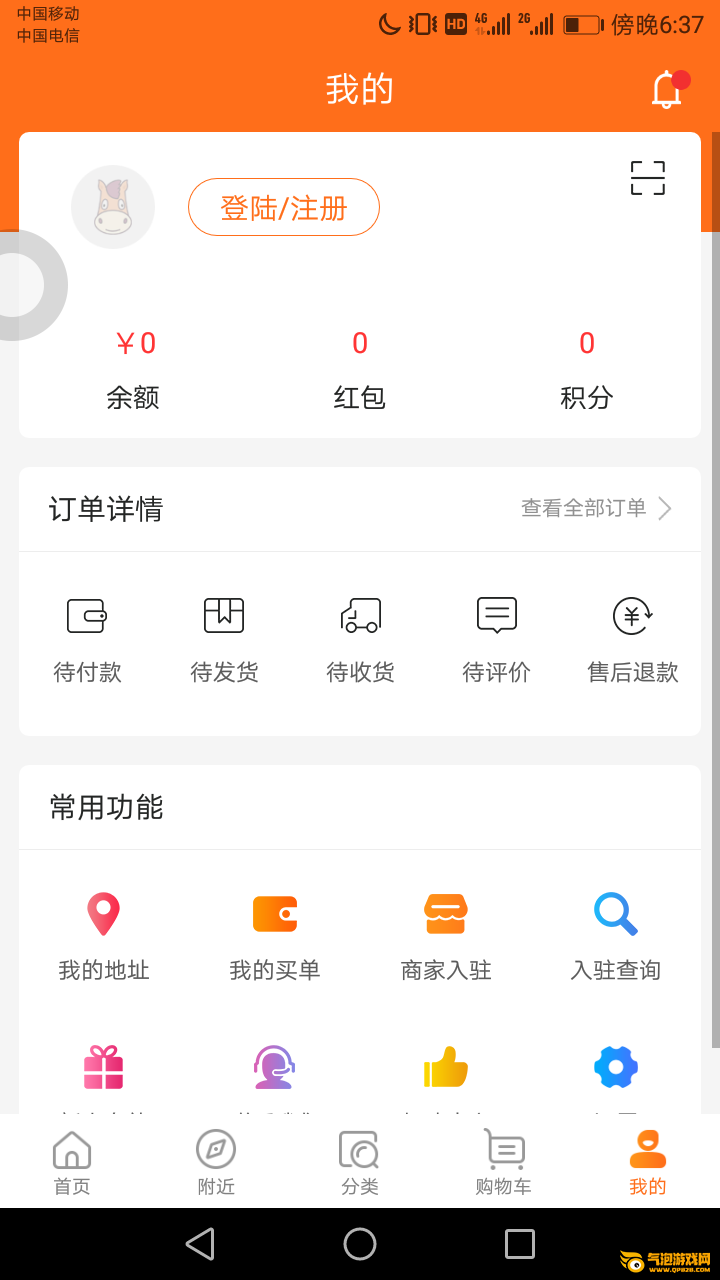Open 入驻查询 registration lookup
720x1280 pixels.
tap(616, 936)
